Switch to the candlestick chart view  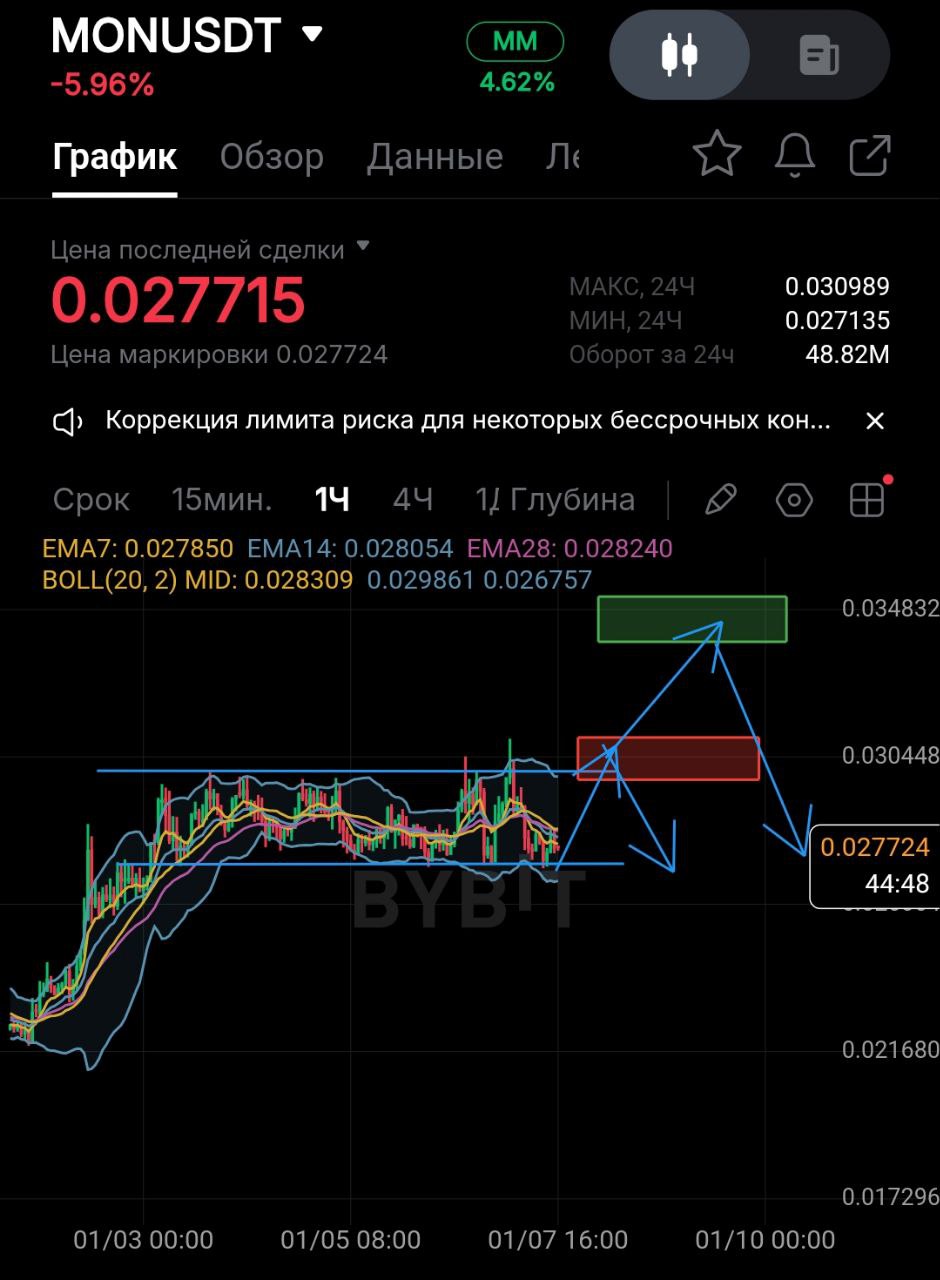tap(679, 55)
